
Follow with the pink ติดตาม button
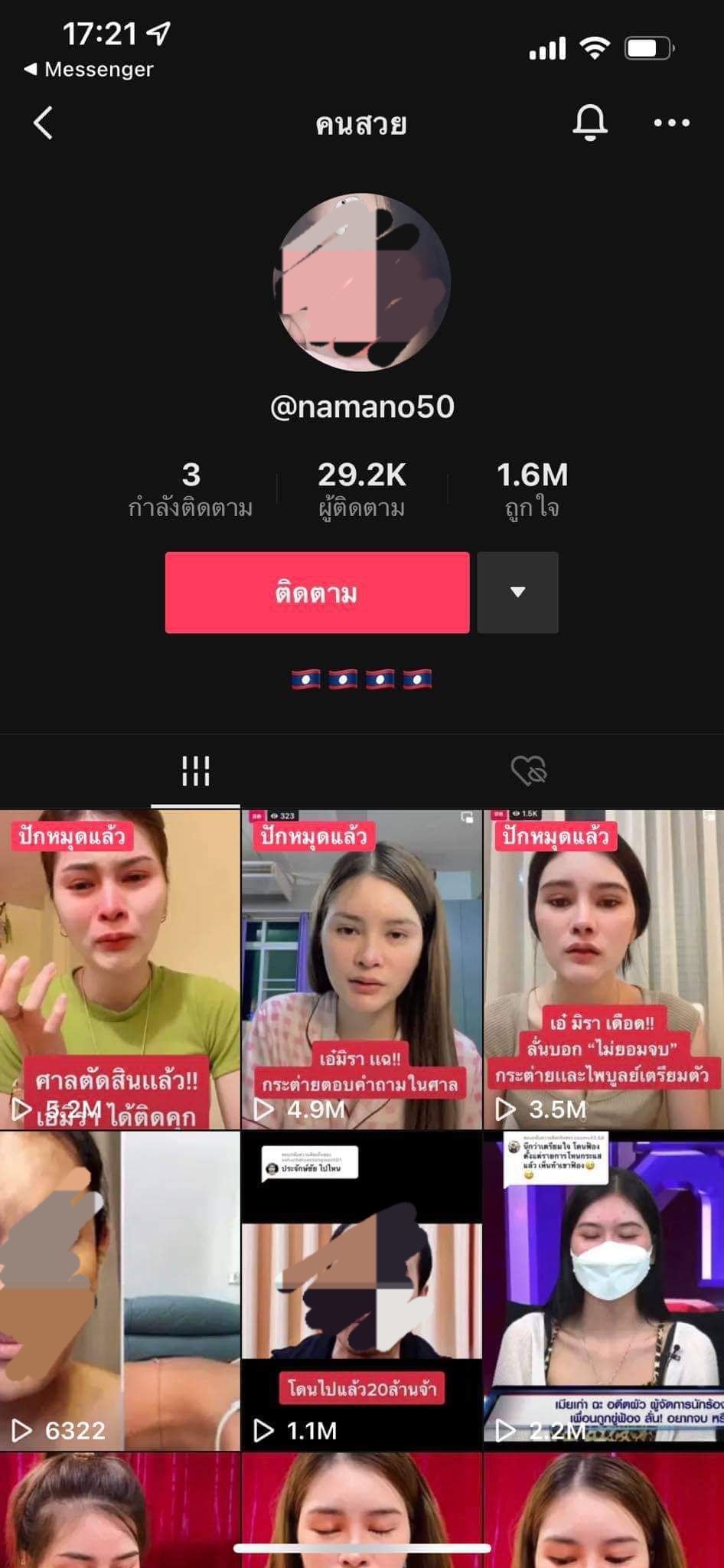[x=317, y=593]
